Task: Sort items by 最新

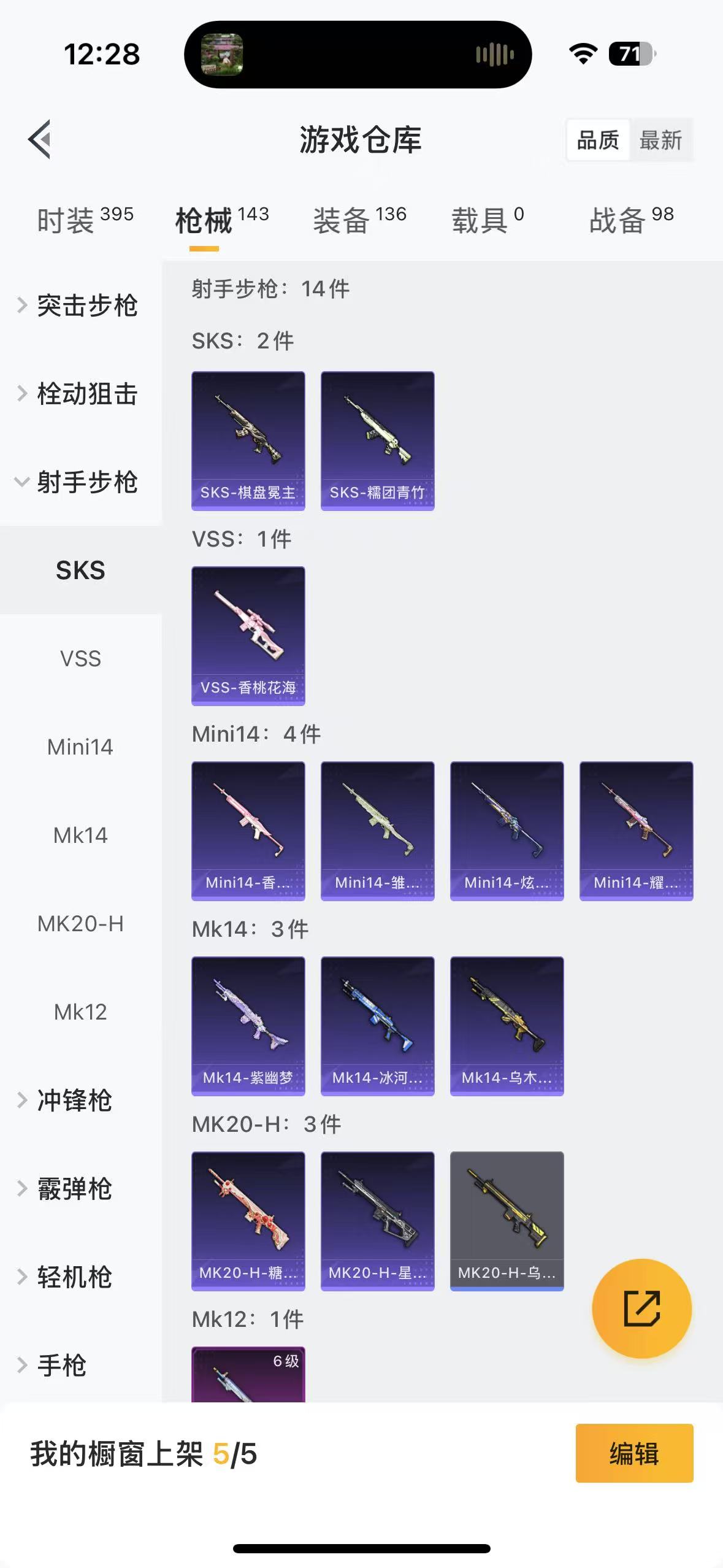Action: tap(660, 140)
